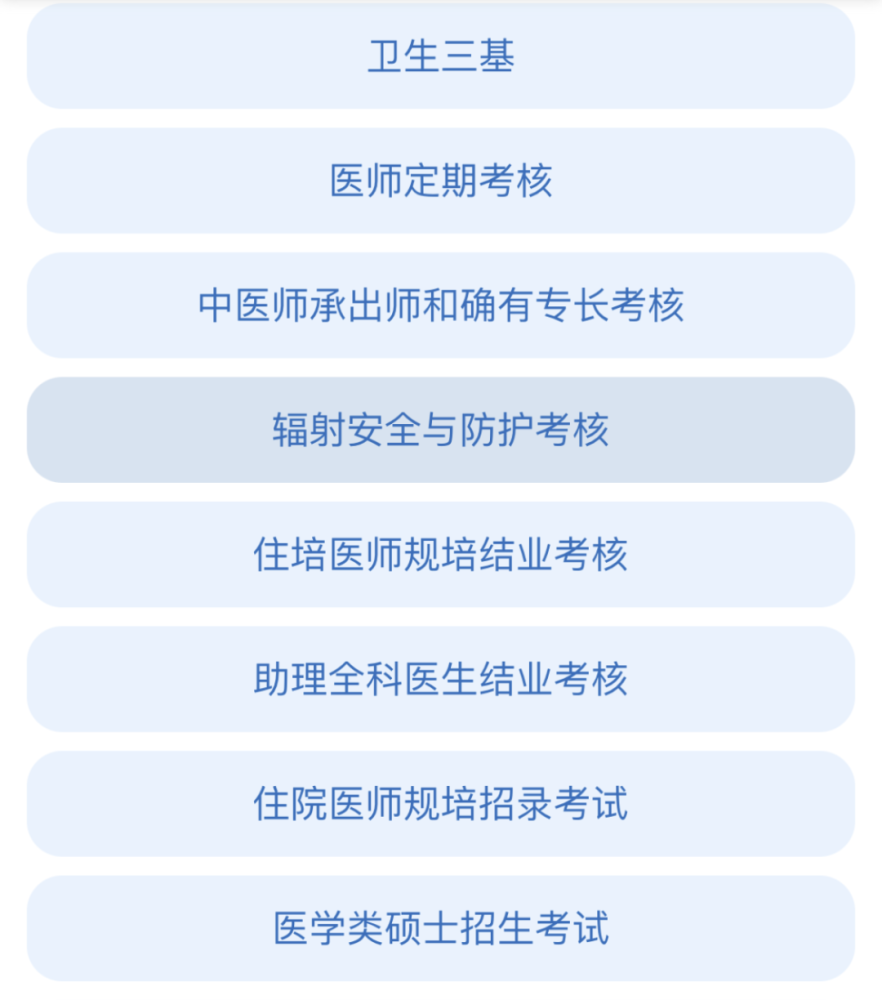Viewport: 882px width, 1000px height.
Task: Select the 卫生三基 option
Action: point(441,57)
